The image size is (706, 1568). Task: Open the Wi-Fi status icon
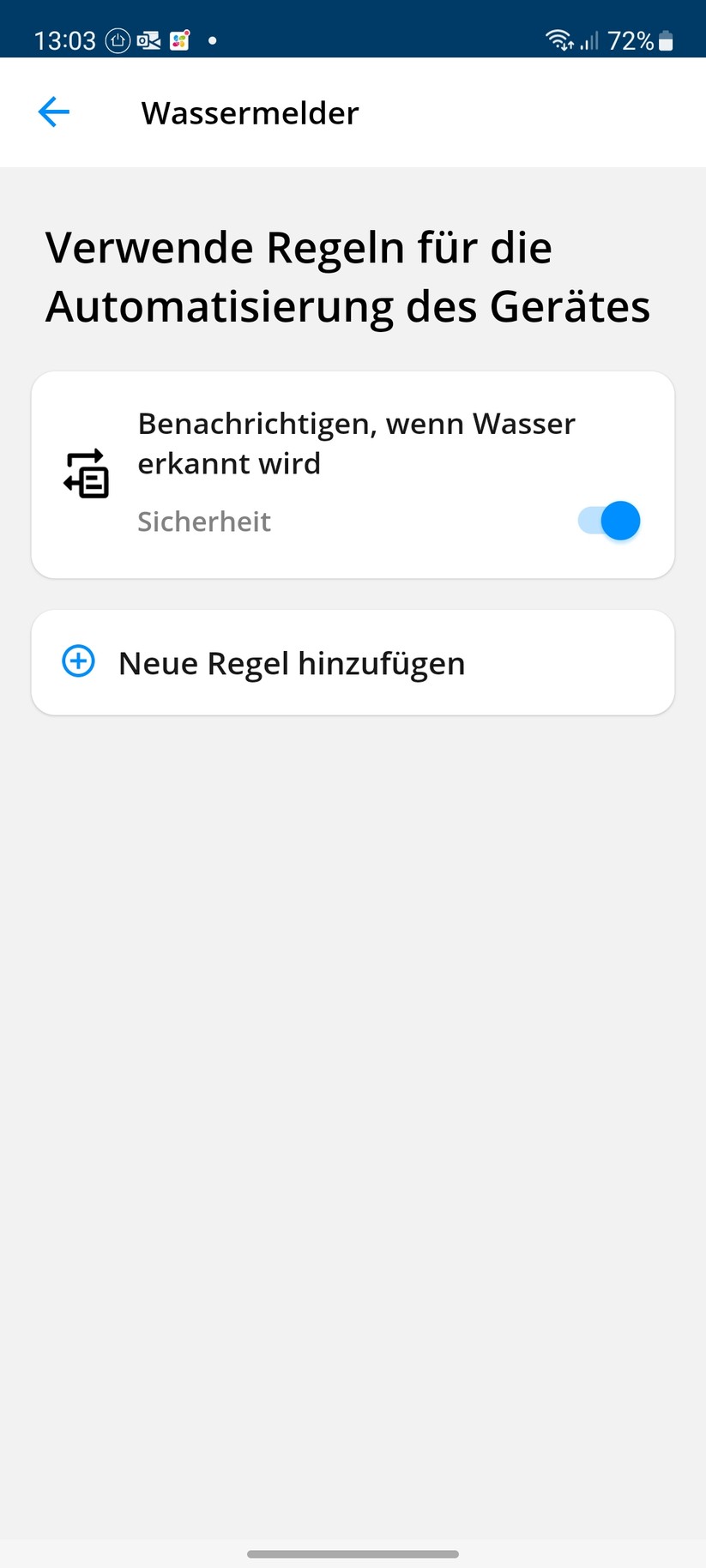tap(558, 39)
